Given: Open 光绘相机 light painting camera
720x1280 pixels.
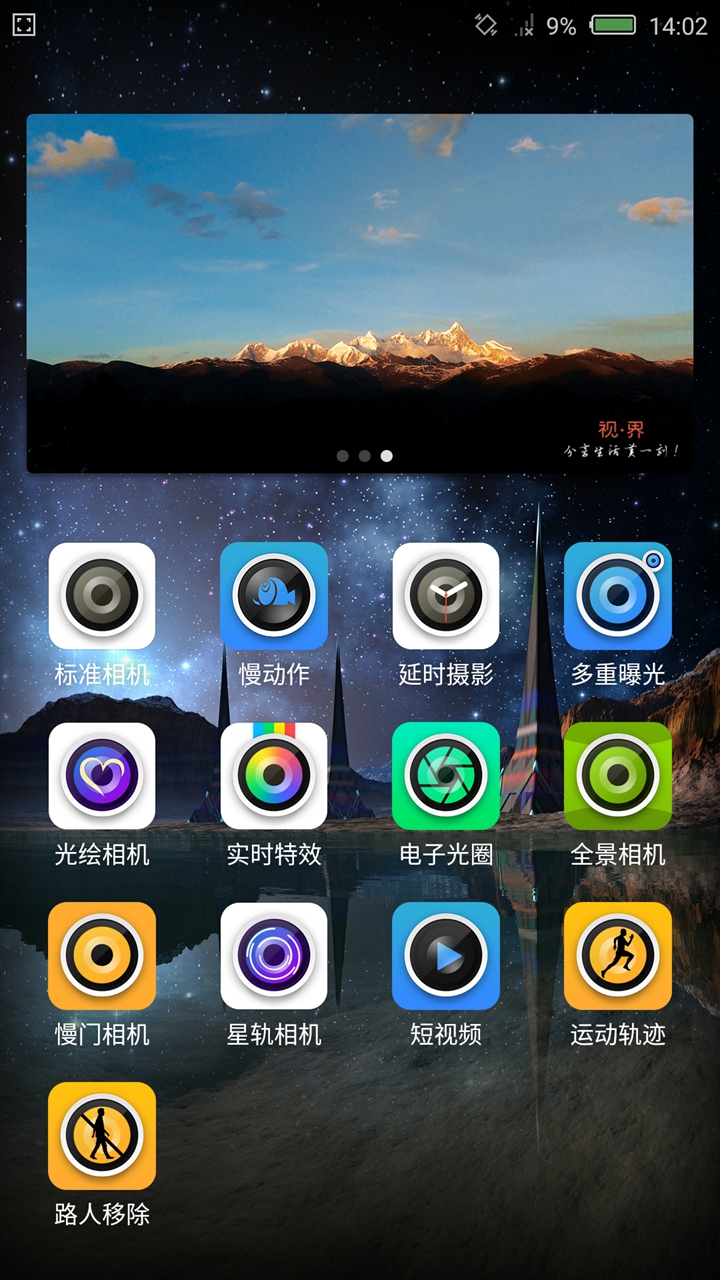Looking at the screenshot, I should click(102, 776).
